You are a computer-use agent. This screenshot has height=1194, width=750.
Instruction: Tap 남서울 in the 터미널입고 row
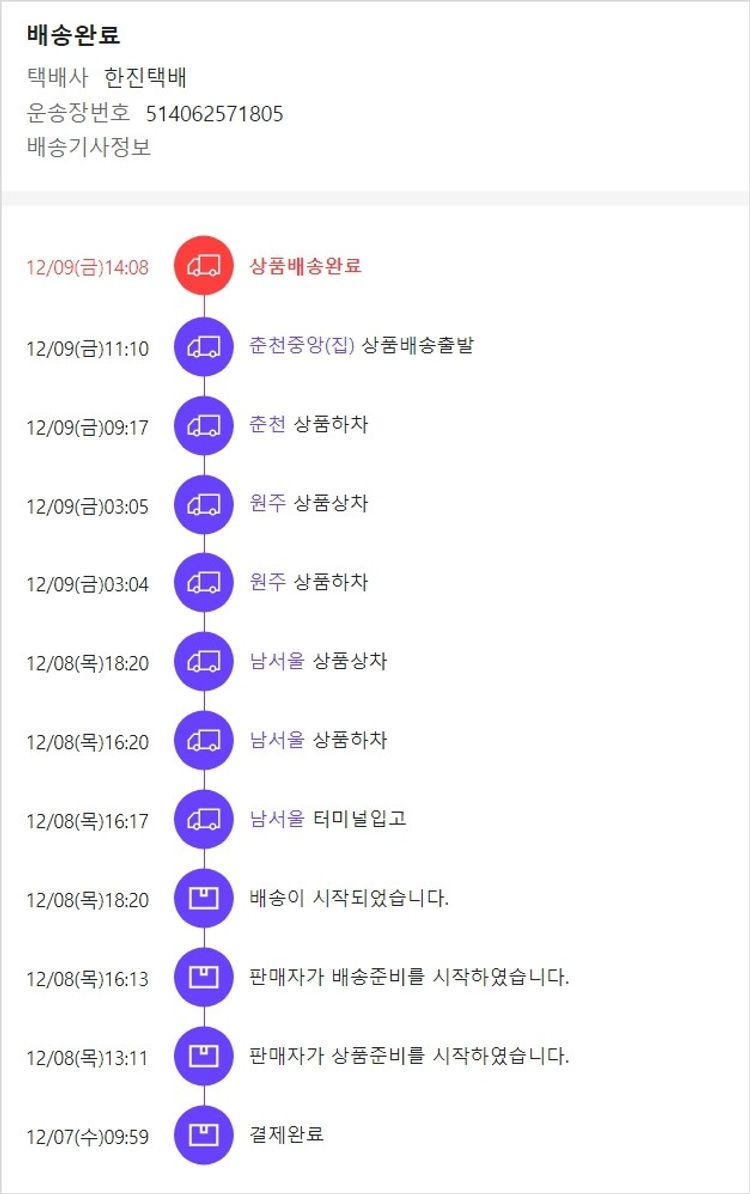point(277,820)
